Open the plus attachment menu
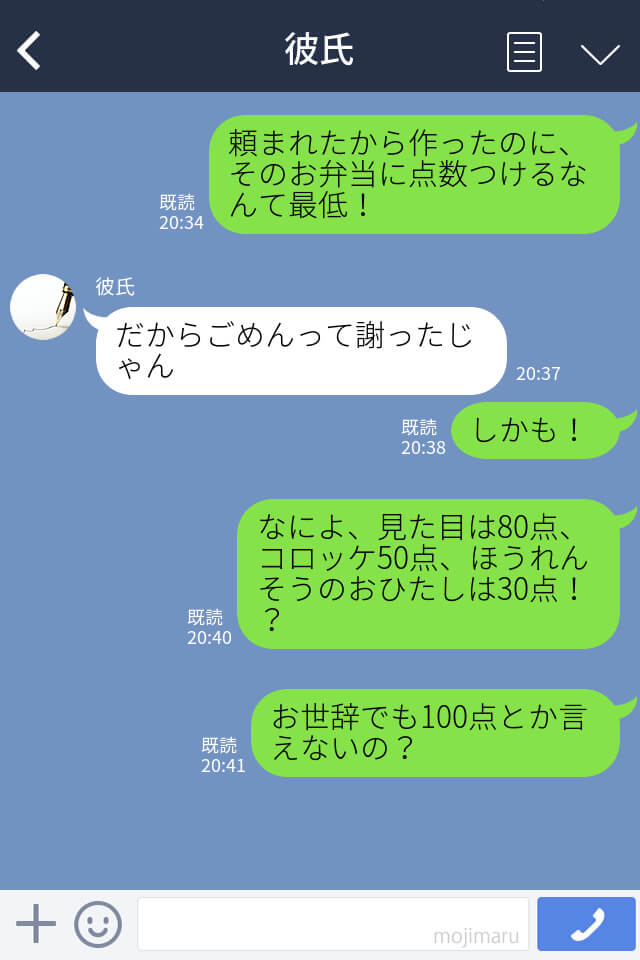Viewport: 640px width, 960px height. click(35, 923)
